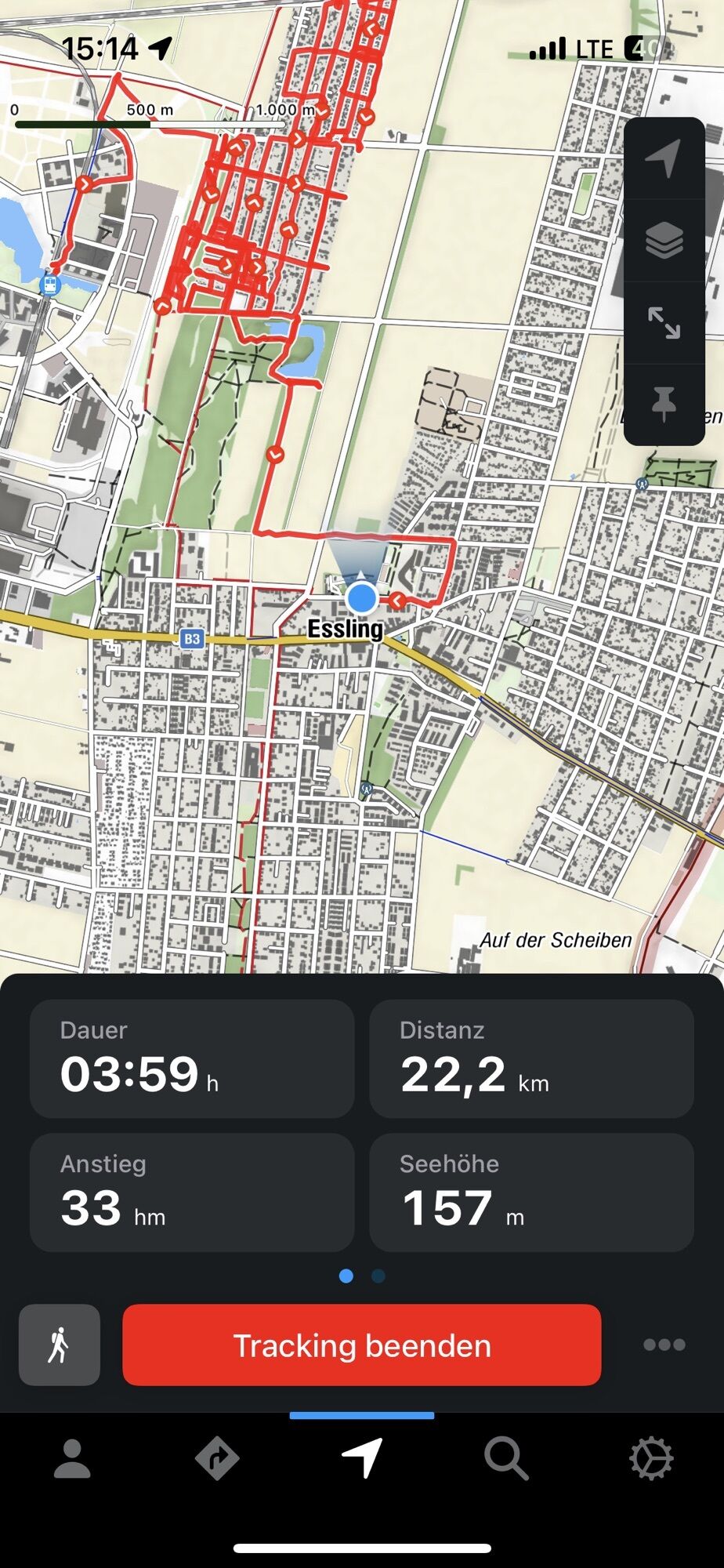Tap the pin icon to drop marker
724x1568 pixels.
664,404
